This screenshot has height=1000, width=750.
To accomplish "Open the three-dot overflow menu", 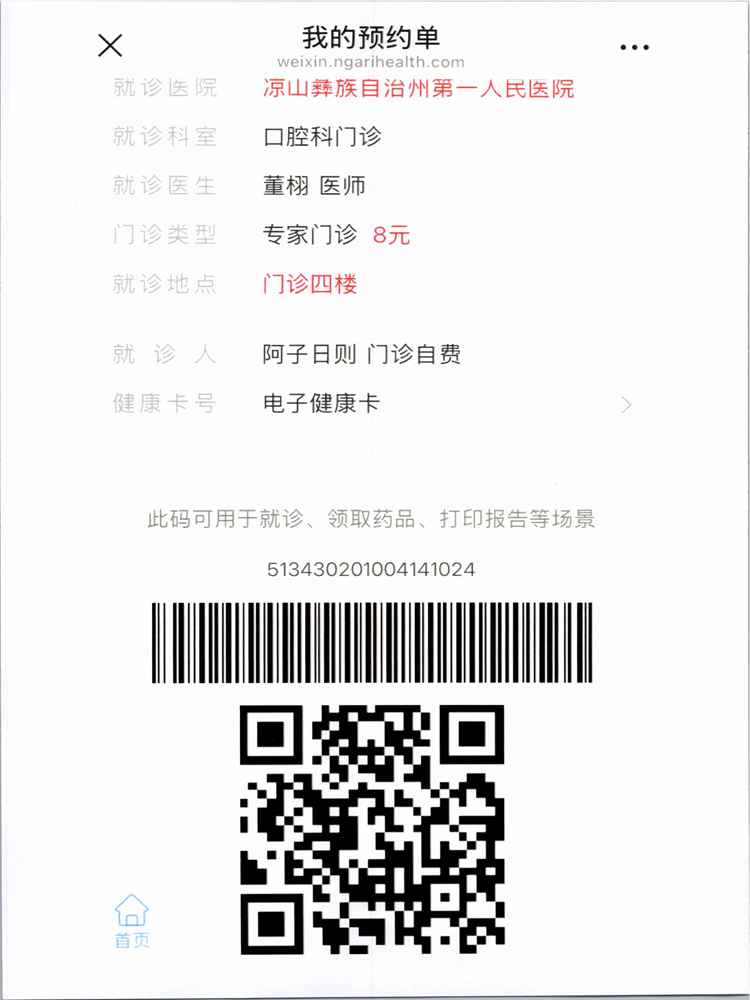I will (634, 47).
